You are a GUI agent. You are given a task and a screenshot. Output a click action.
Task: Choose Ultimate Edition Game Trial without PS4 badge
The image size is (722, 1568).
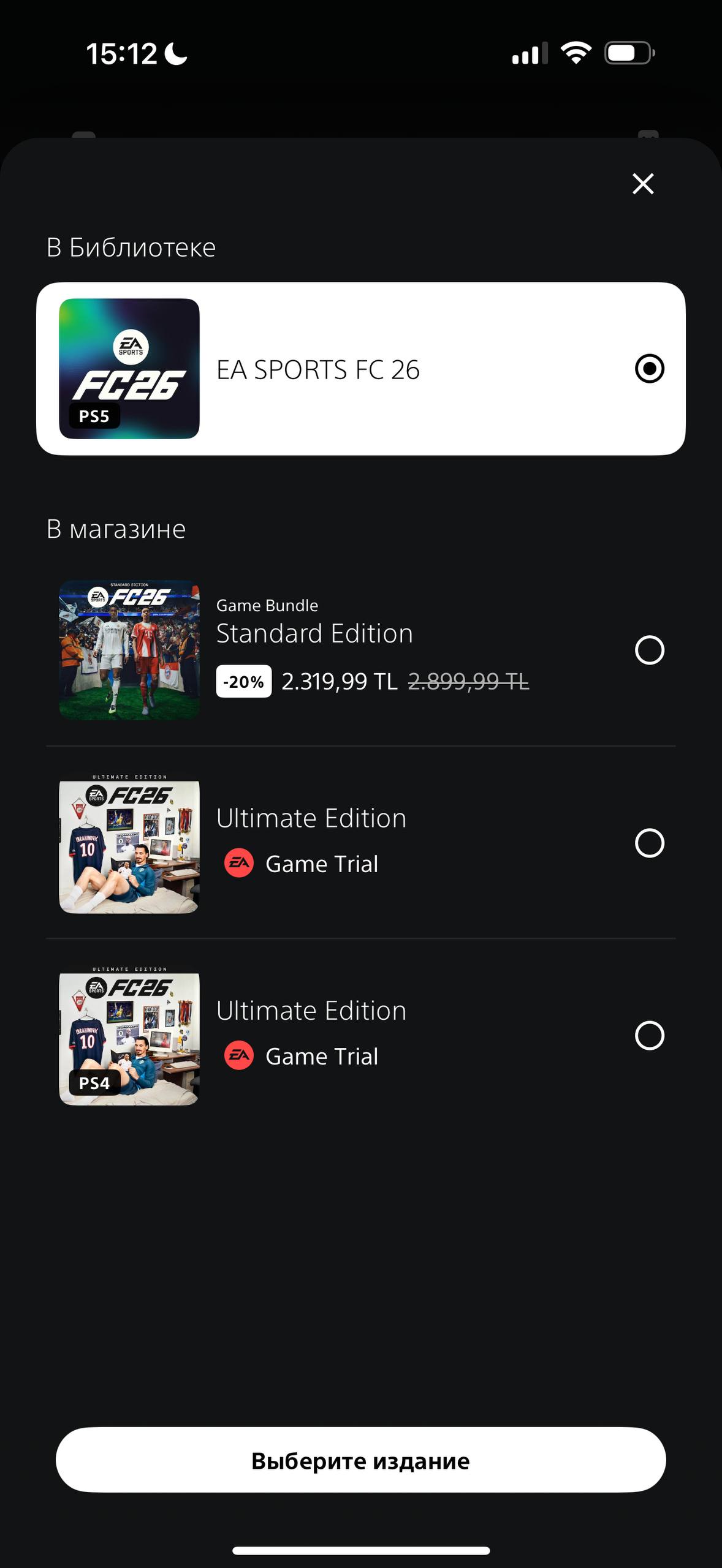pos(649,843)
